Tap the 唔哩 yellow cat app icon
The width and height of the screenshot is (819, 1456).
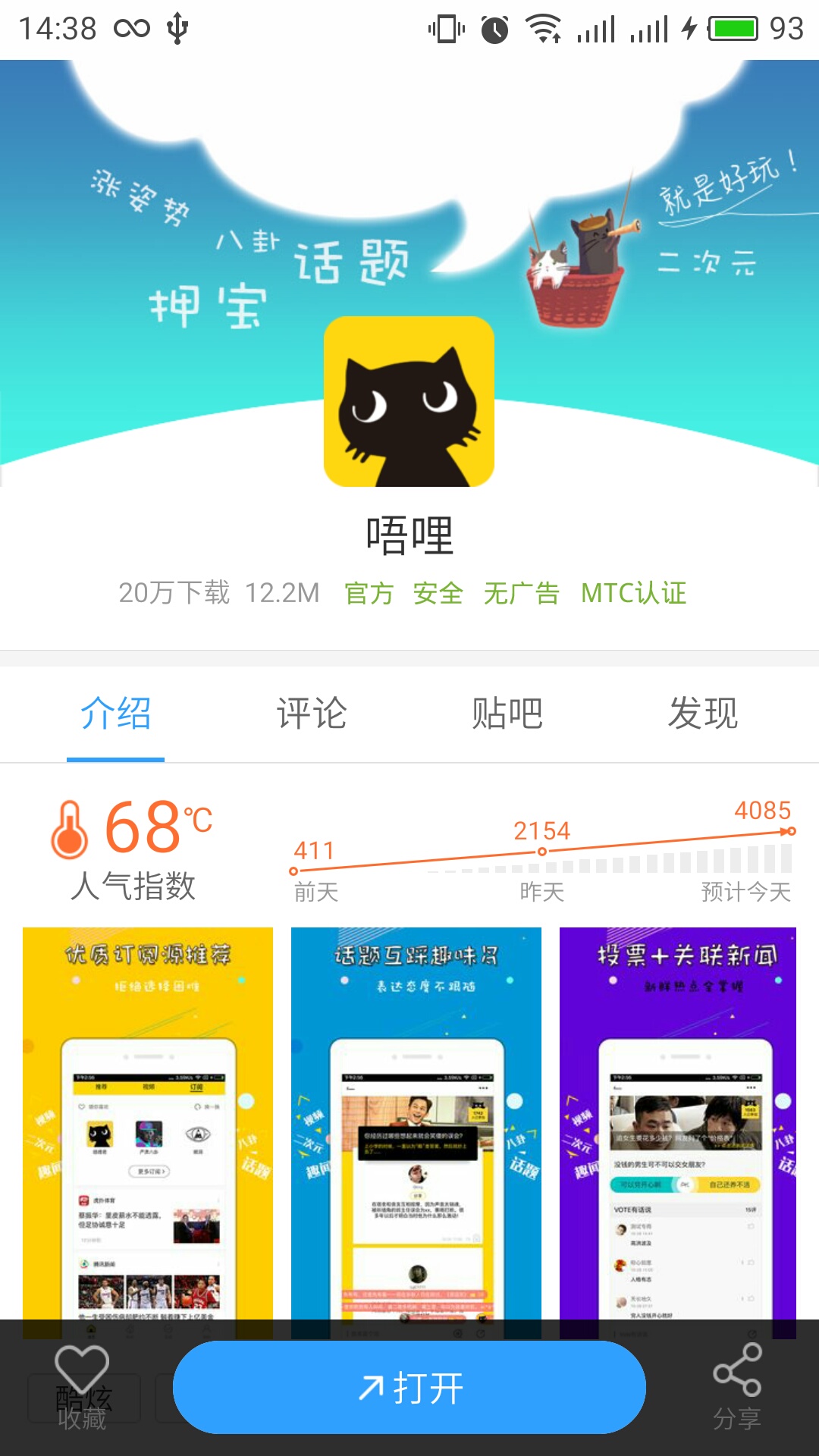click(409, 402)
